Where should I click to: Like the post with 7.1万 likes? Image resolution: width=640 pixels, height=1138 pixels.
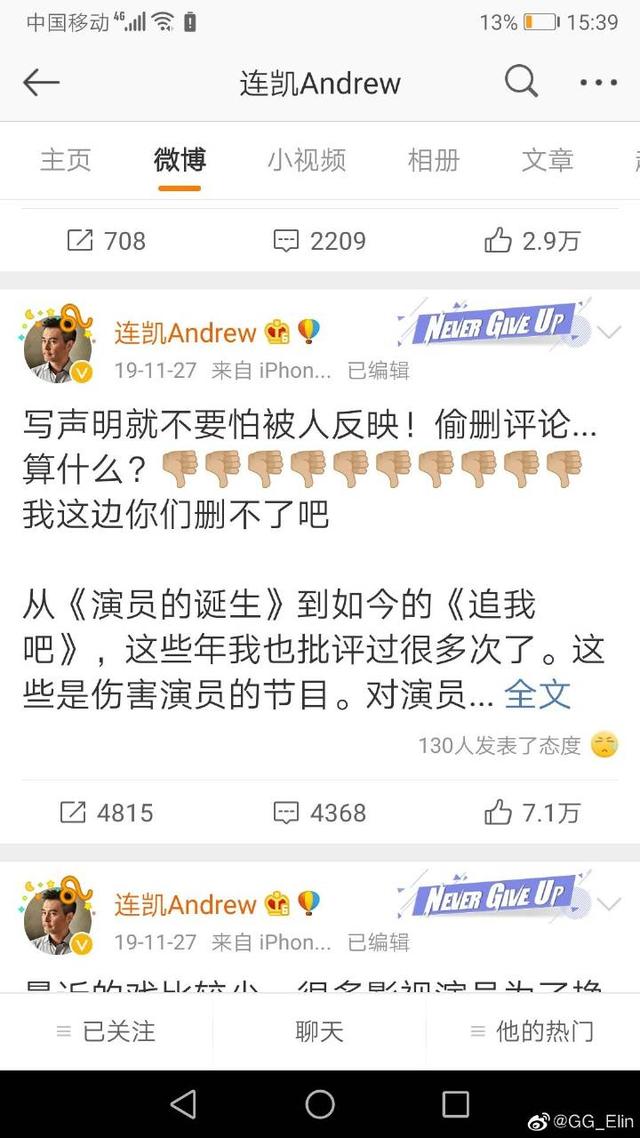[x=532, y=812]
